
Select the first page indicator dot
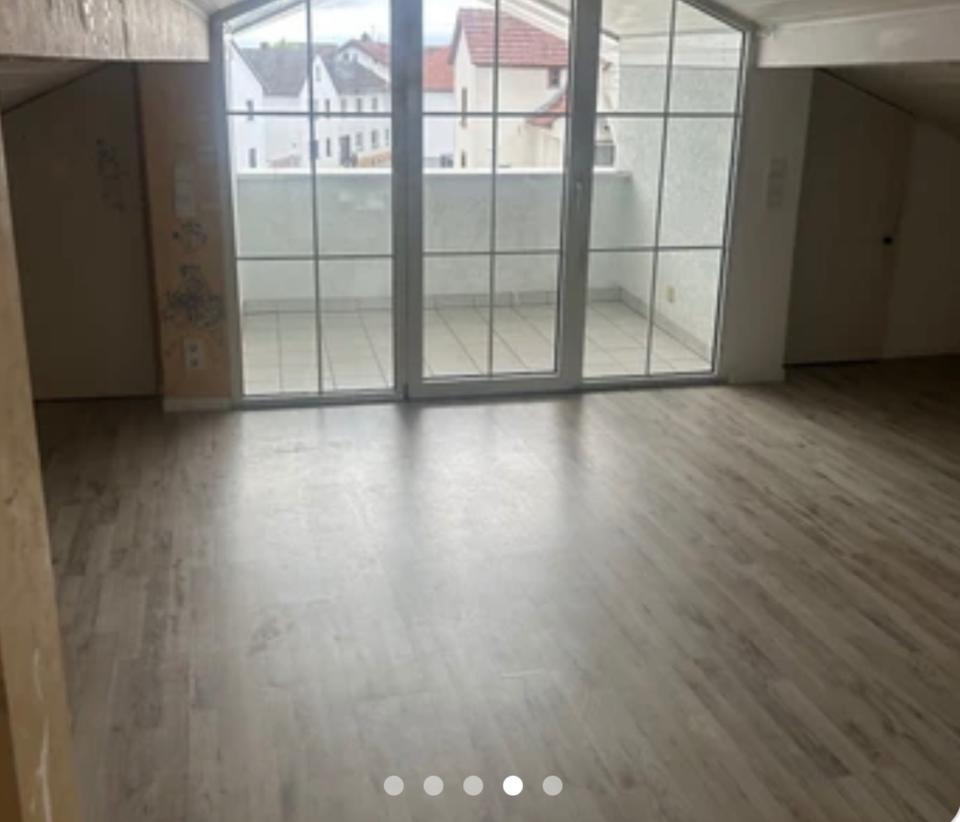pyautogui.click(x=394, y=786)
